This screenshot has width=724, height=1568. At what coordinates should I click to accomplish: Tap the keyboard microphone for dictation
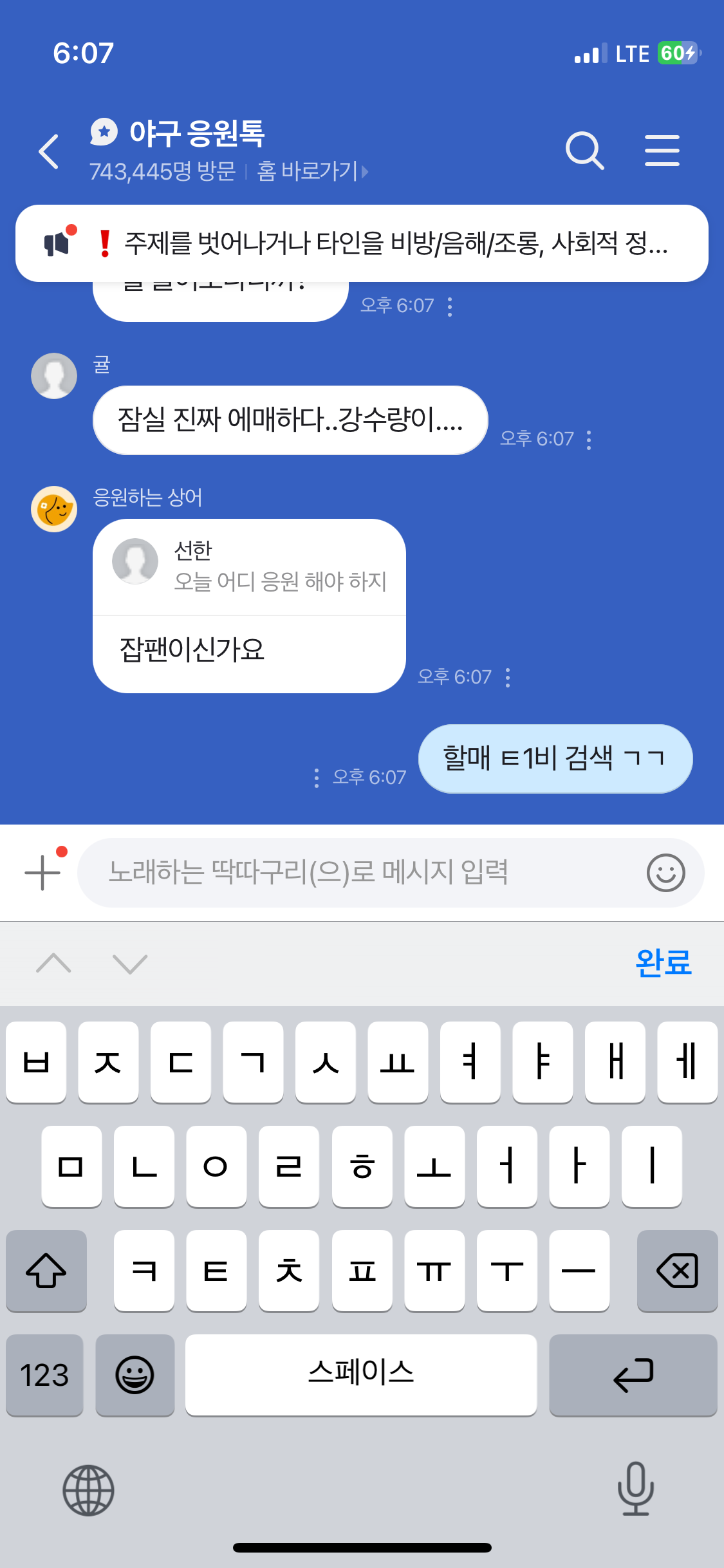[x=635, y=1489]
